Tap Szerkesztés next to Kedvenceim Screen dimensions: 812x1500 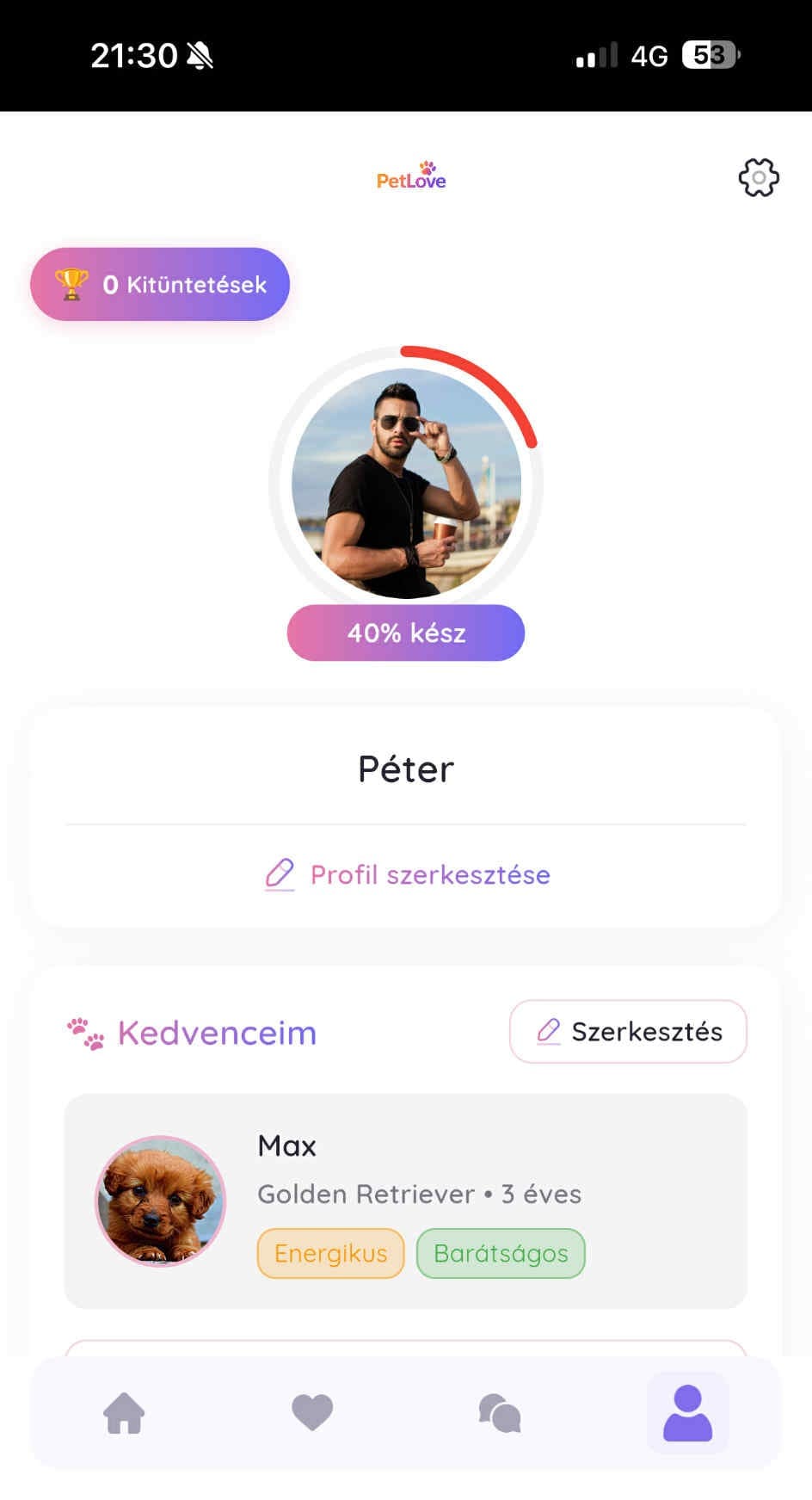coord(628,1031)
